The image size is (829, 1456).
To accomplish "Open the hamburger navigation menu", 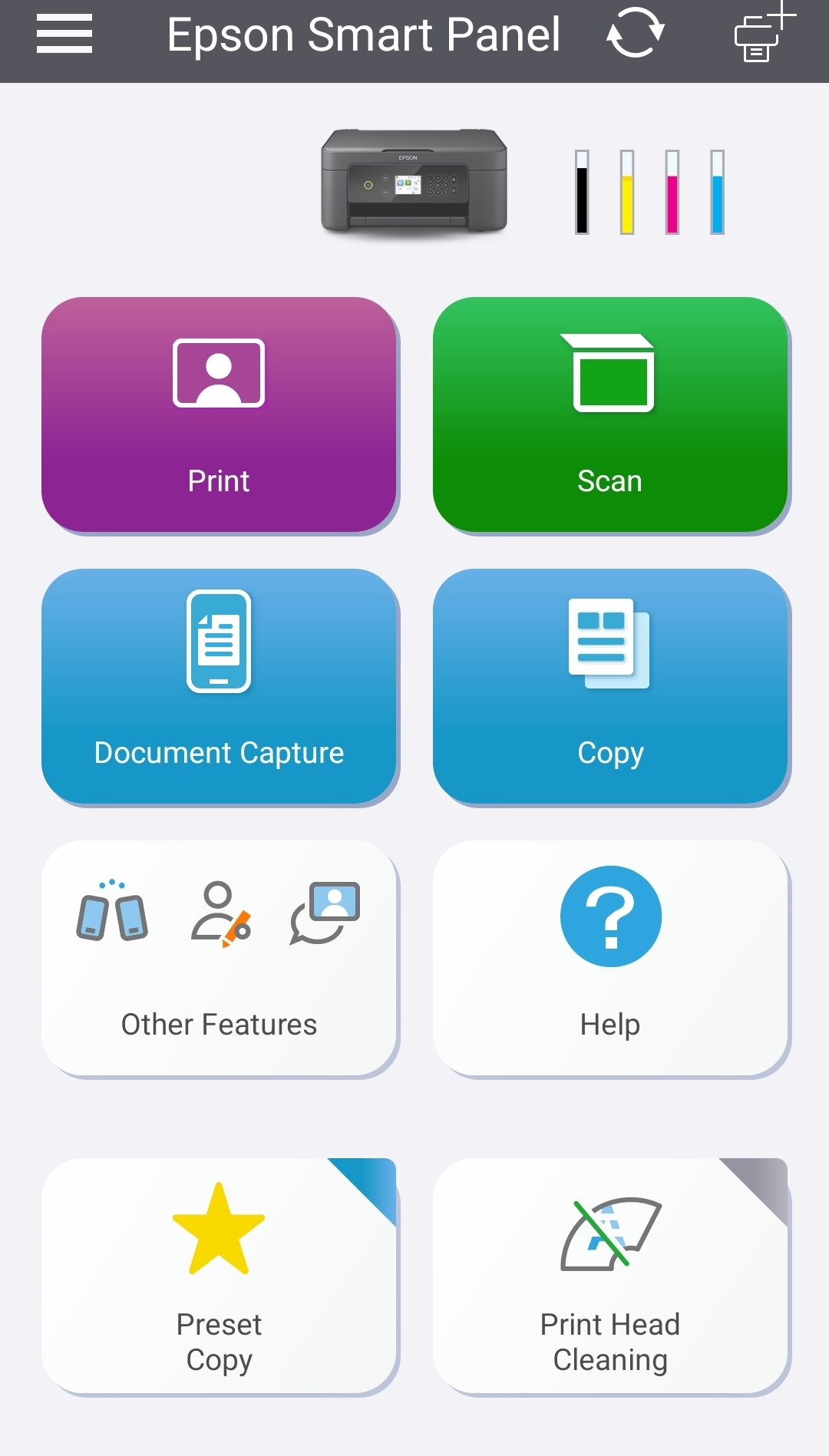I will point(64,34).
